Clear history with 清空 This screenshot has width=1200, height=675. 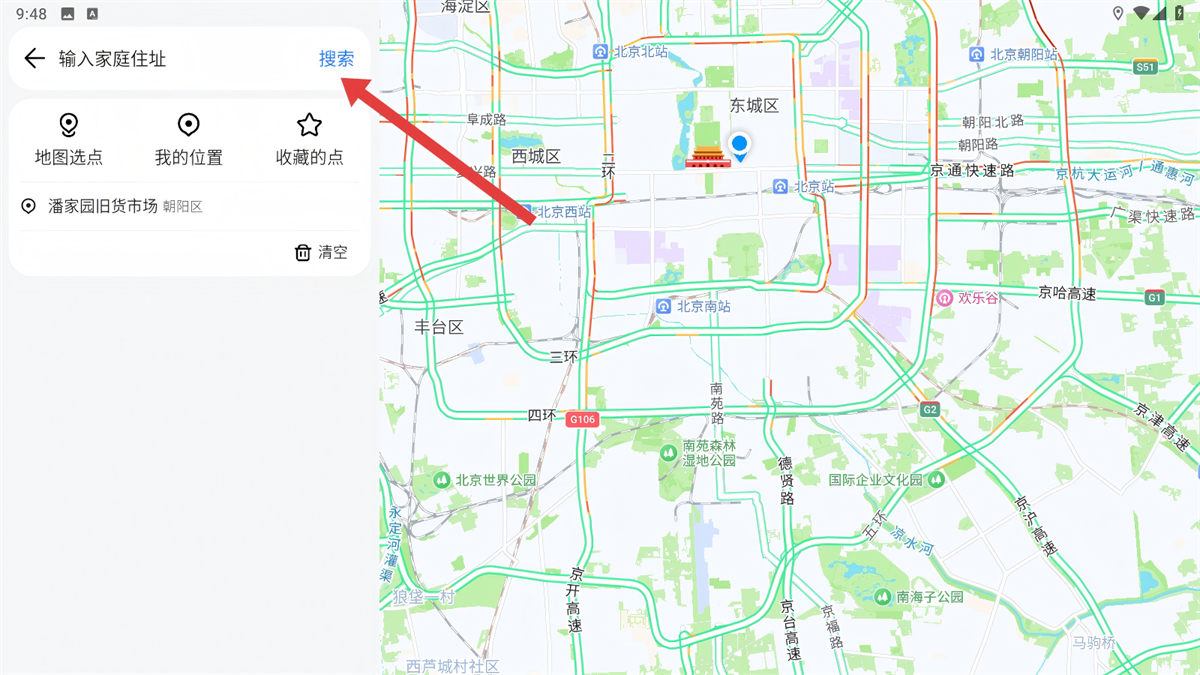pyautogui.click(x=321, y=252)
